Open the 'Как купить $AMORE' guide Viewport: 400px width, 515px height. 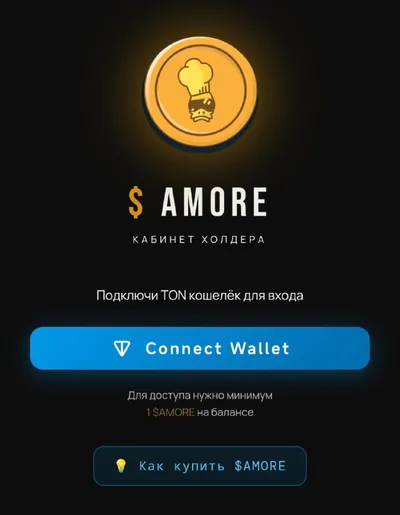coord(200,466)
